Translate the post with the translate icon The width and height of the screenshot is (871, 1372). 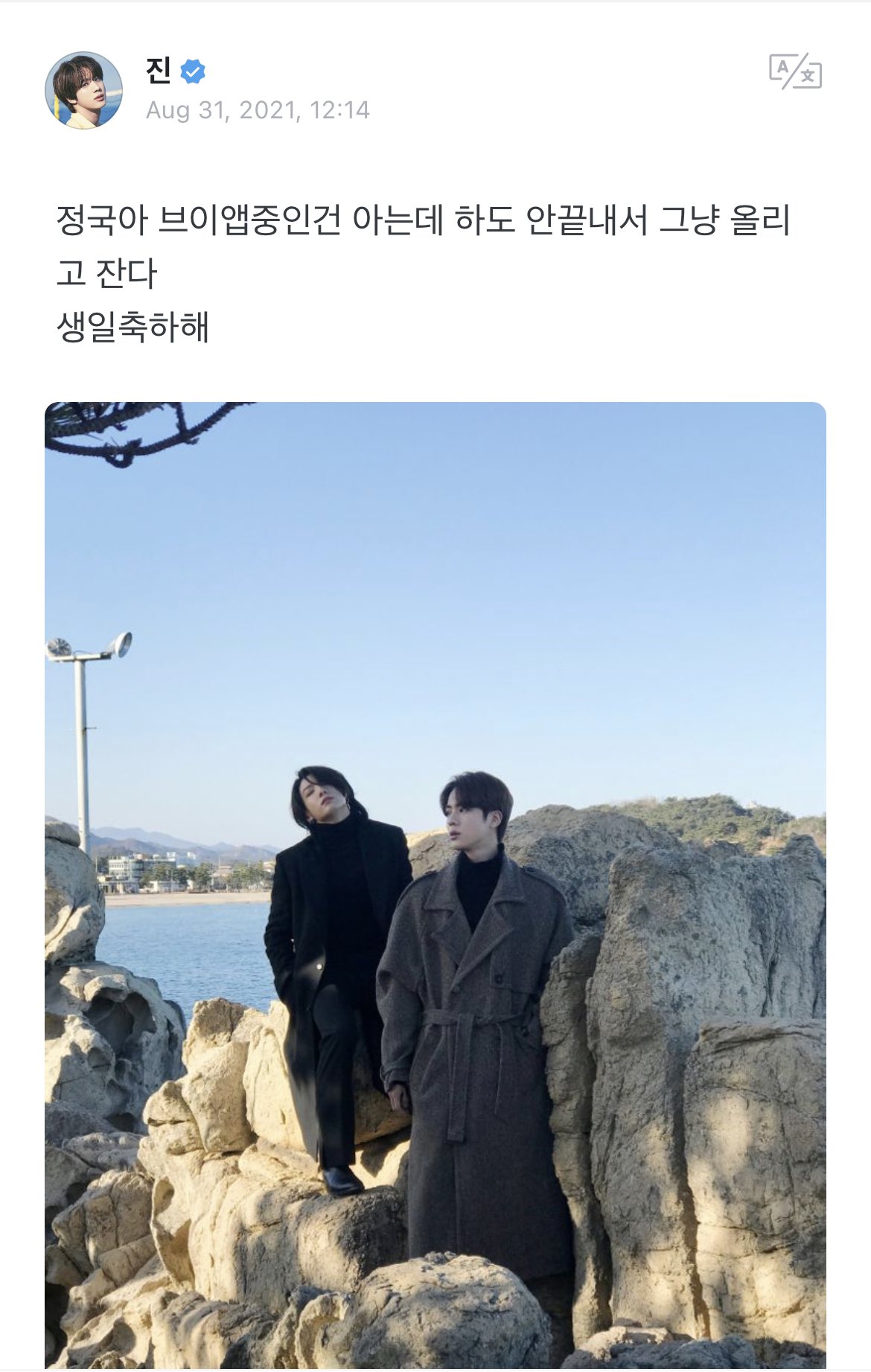pyautogui.click(x=795, y=72)
